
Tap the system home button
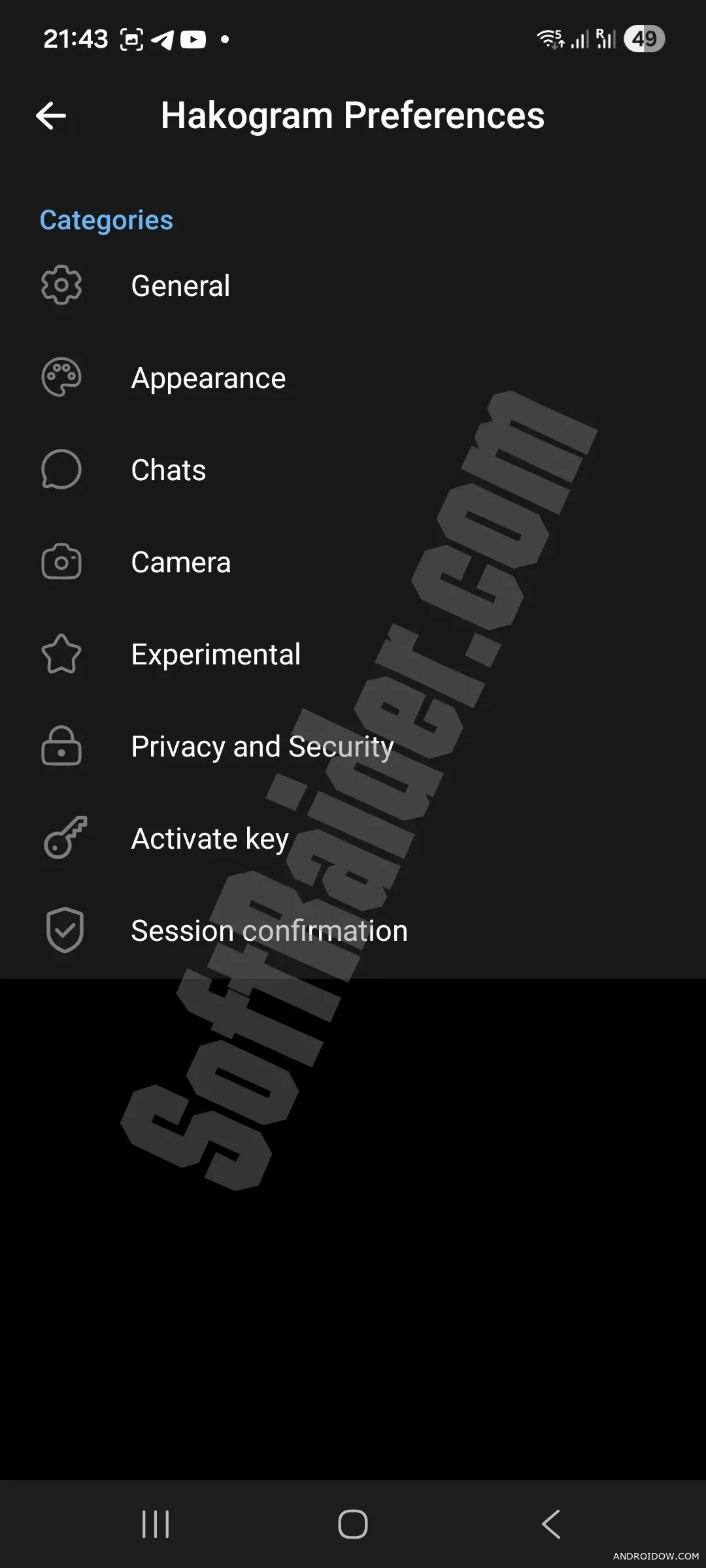click(x=353, y=1524)
